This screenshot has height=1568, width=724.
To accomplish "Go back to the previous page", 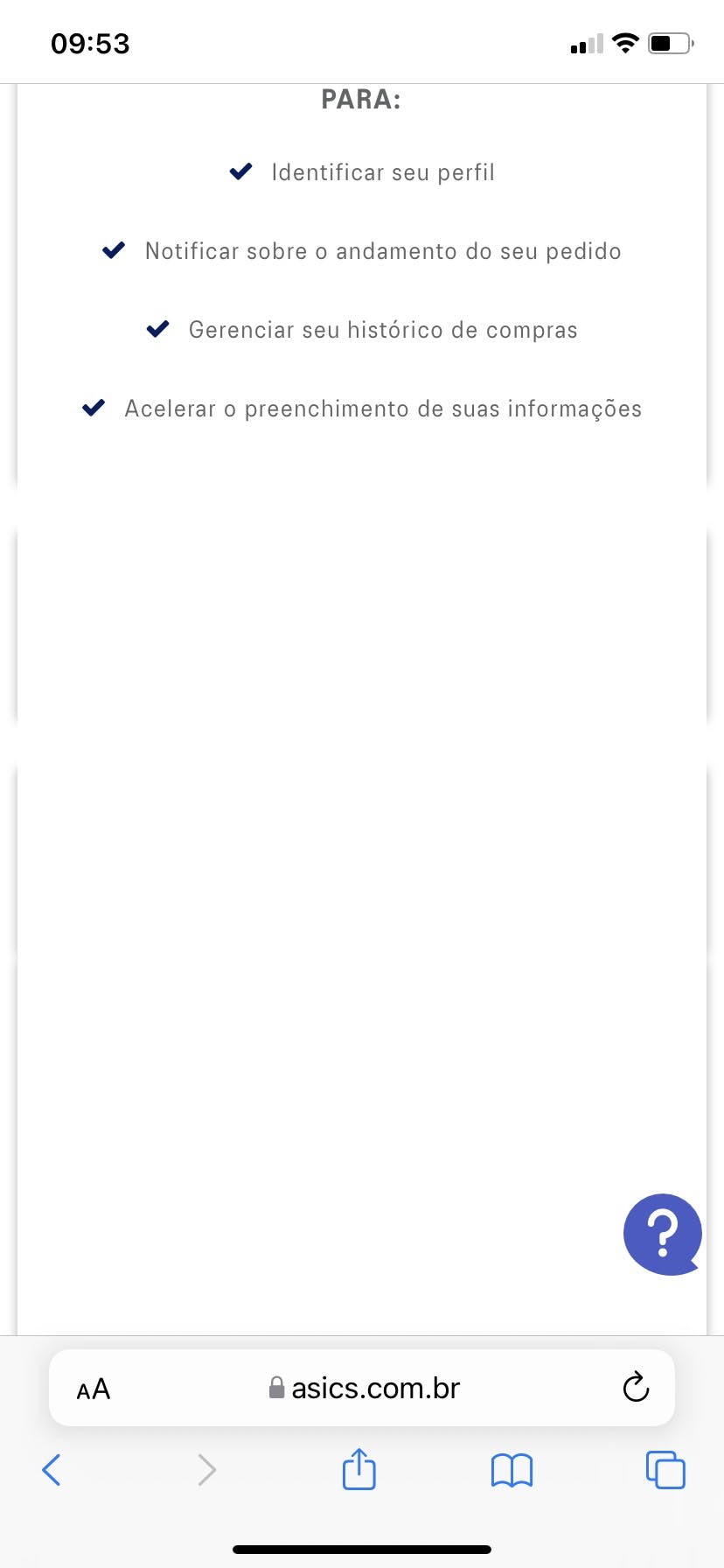I will tap(52, 1470).
